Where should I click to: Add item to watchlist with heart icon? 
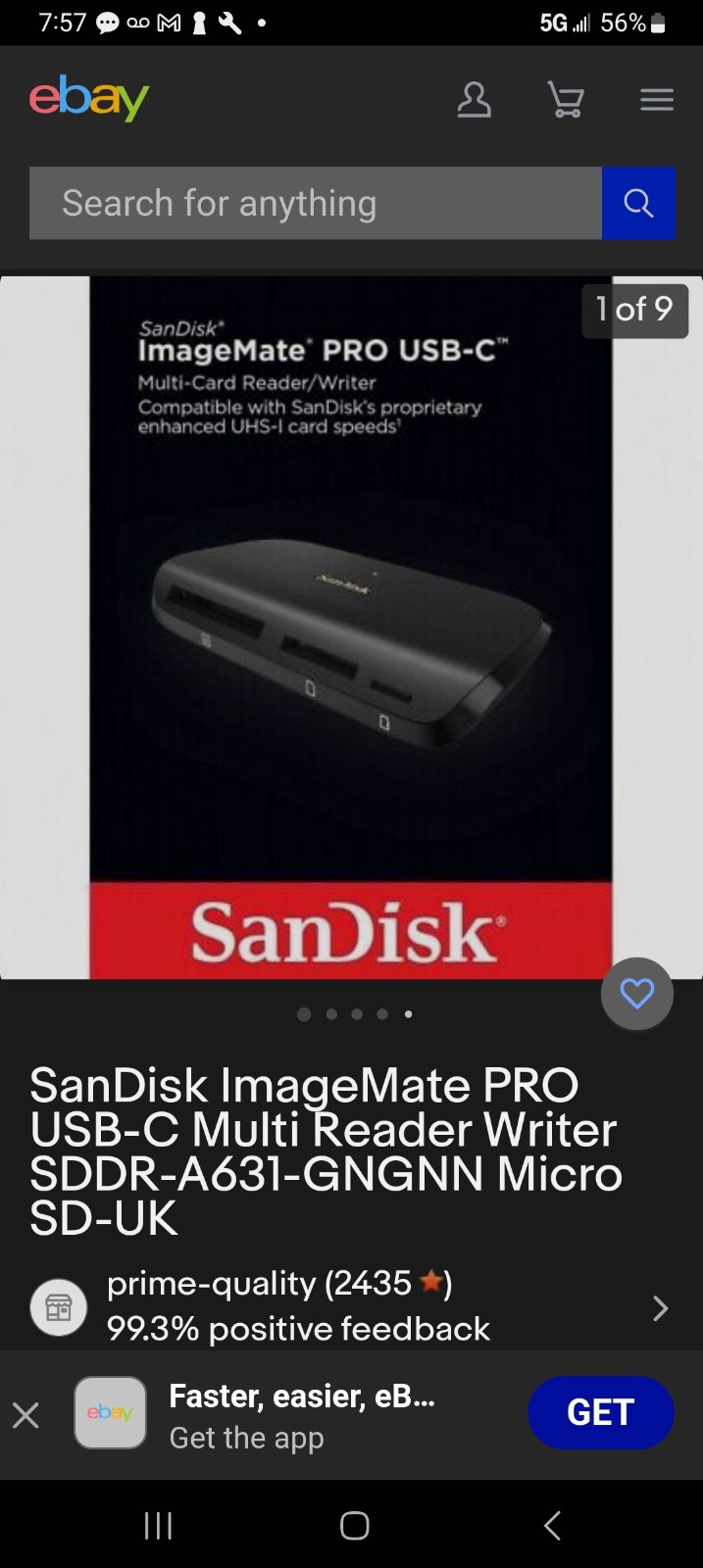(x=637, y=994)
